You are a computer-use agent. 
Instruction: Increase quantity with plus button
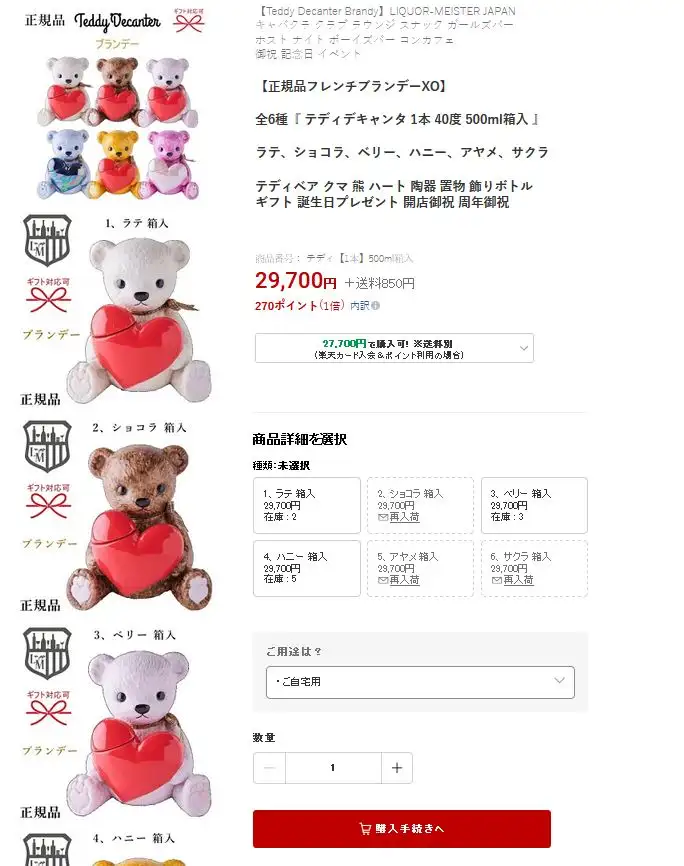click(397, 768)
